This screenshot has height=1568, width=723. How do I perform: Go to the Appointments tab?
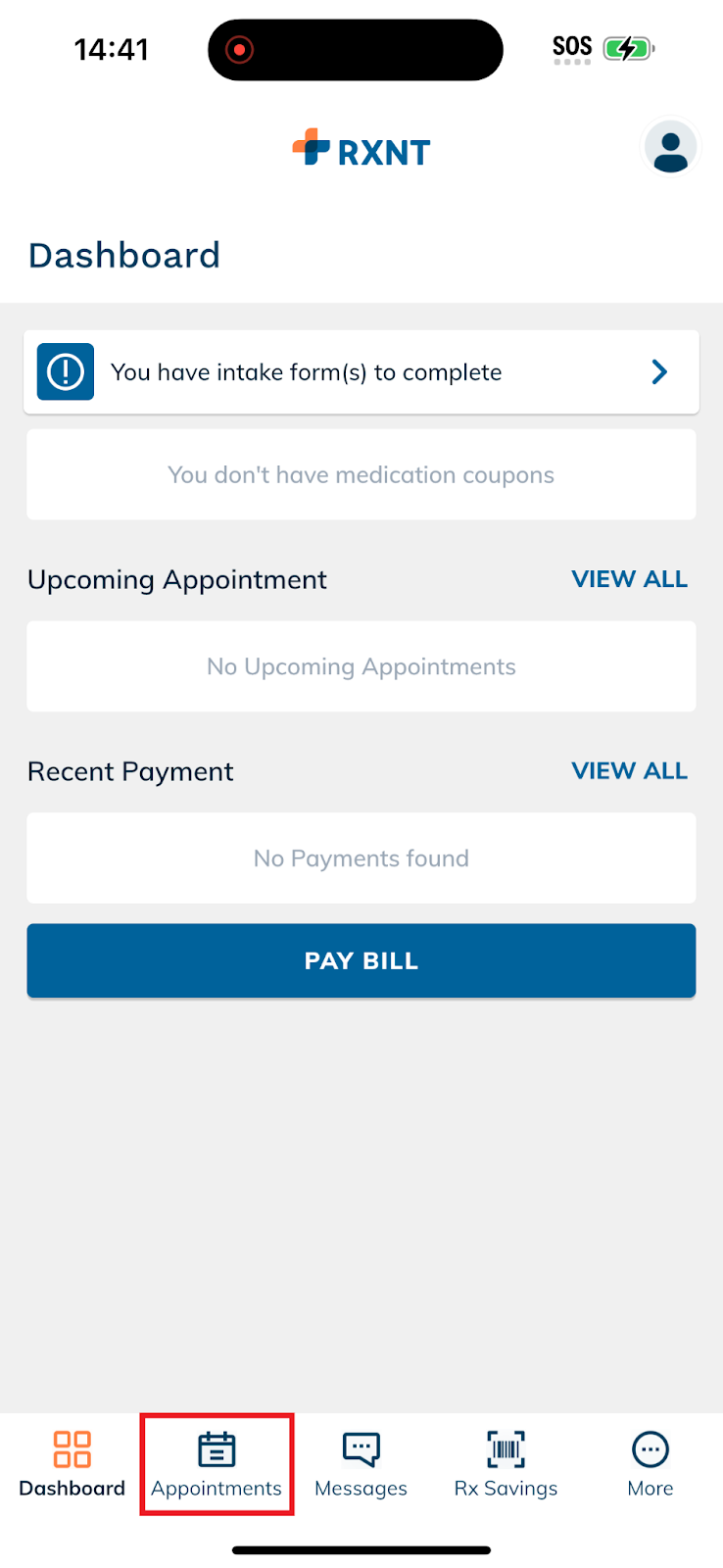click(x=217, y=1464)
